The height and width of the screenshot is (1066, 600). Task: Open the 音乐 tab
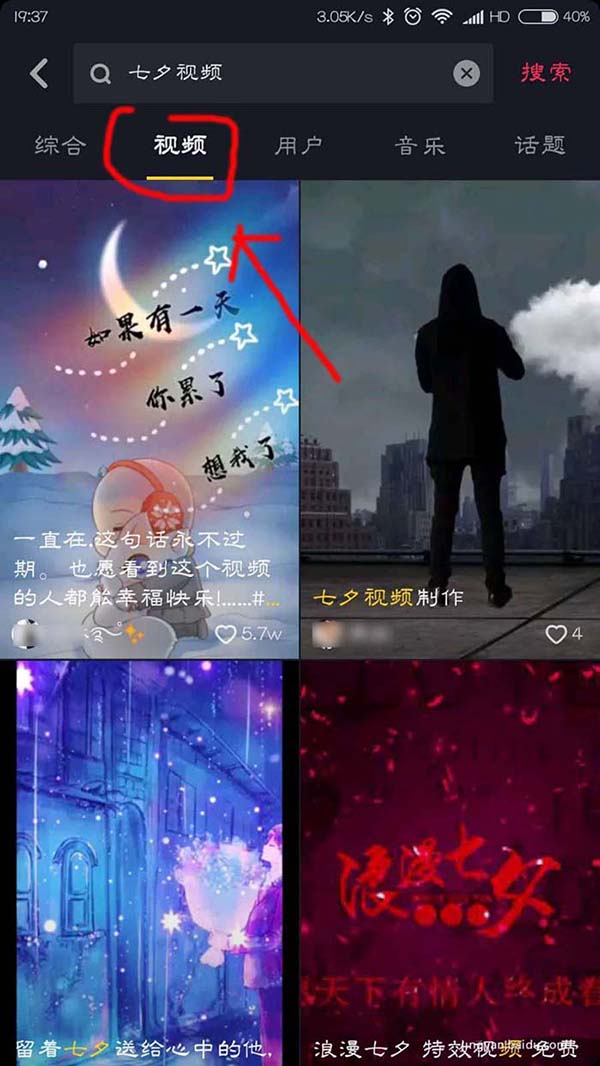419,146
